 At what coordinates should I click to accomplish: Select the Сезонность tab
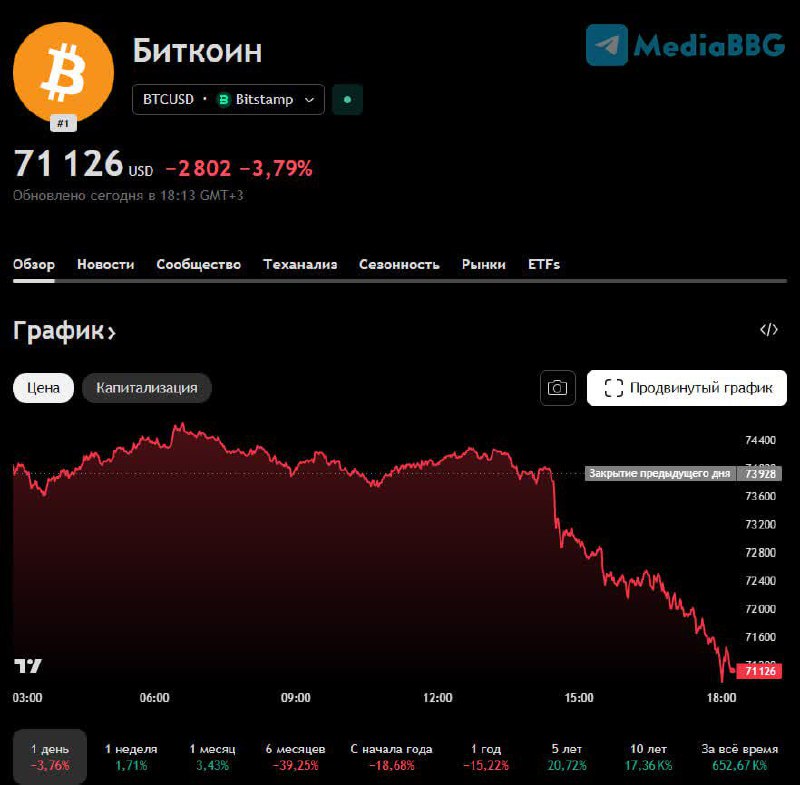399,264
